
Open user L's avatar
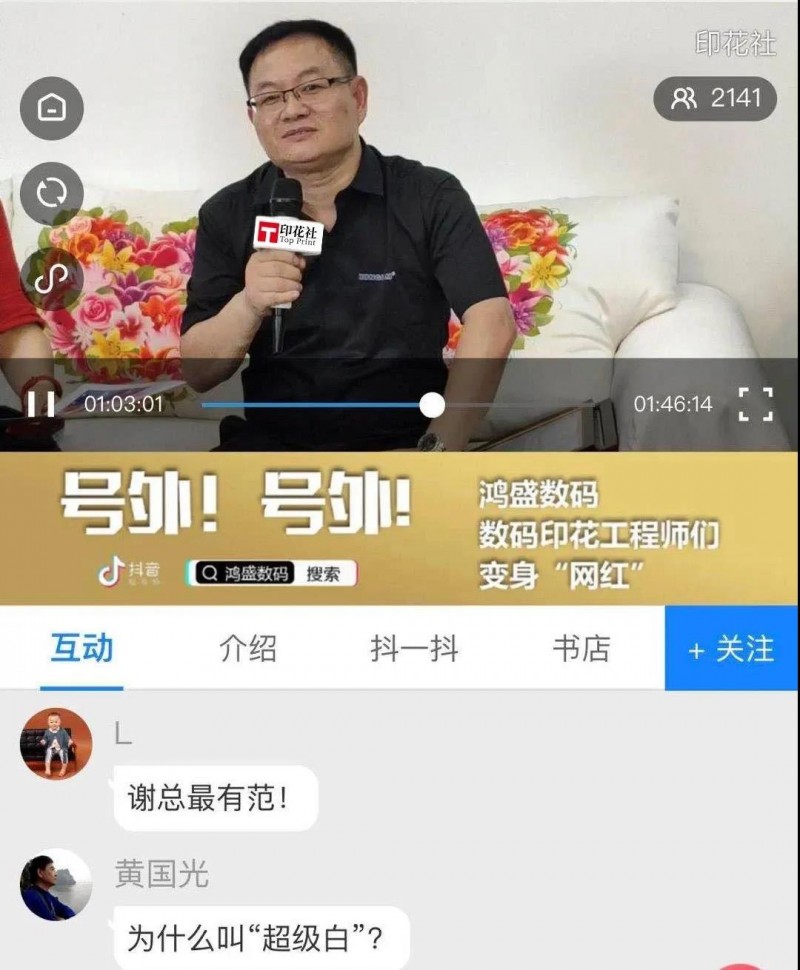[x=56, y=744]
